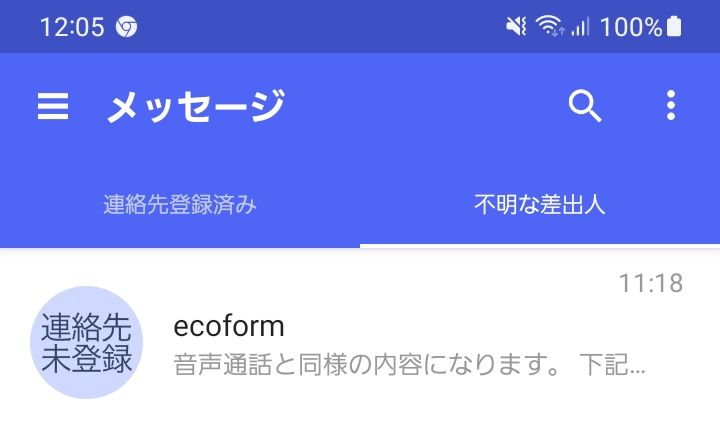
Task: Switch to the 連絡先登録済み tab
Action: click(x=180, y=206)
